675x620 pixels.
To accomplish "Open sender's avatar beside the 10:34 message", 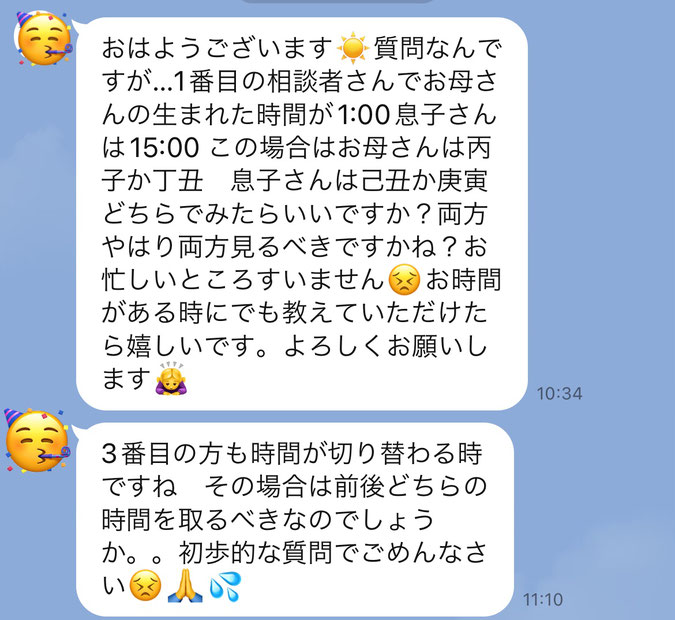I will coord(40,40).
